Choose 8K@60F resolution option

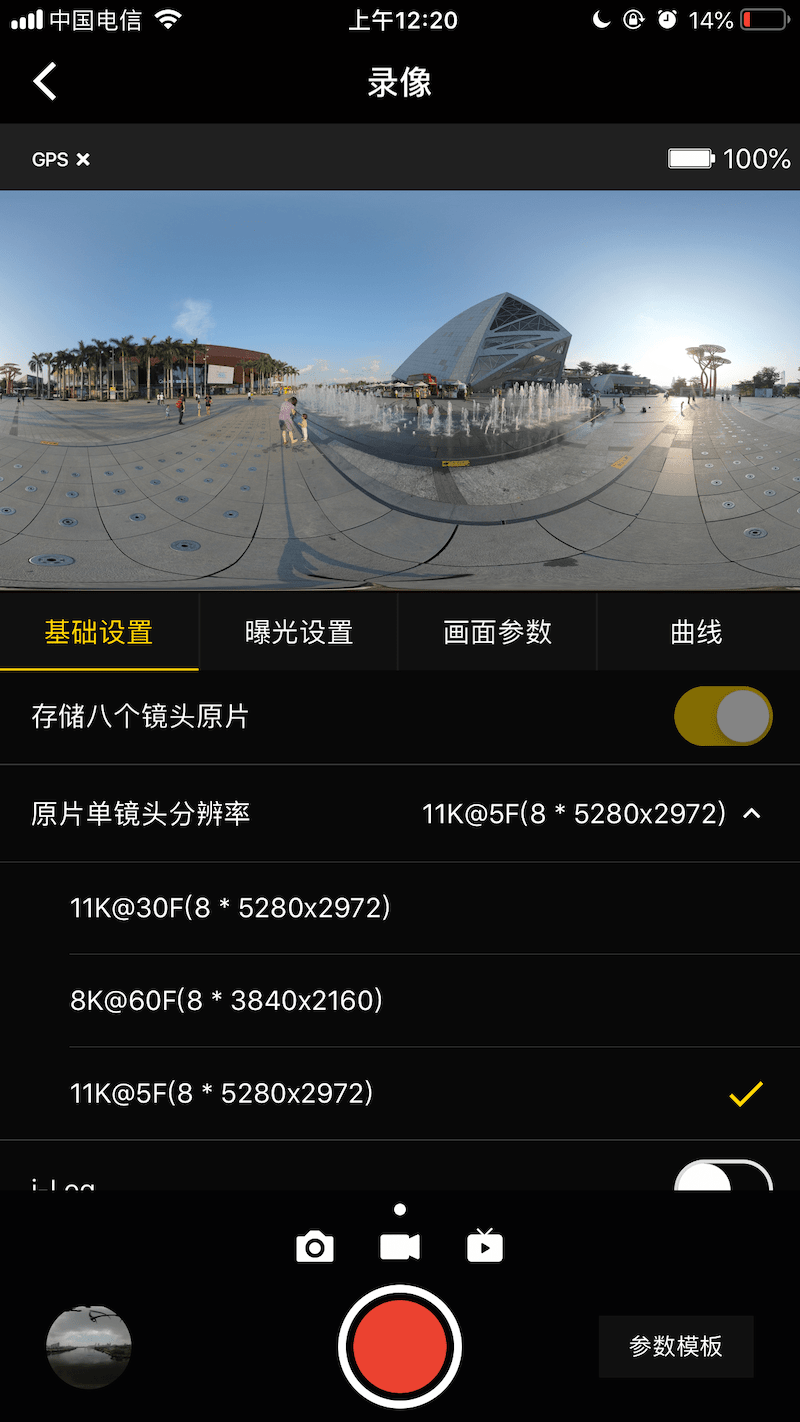coord(227,1000)
